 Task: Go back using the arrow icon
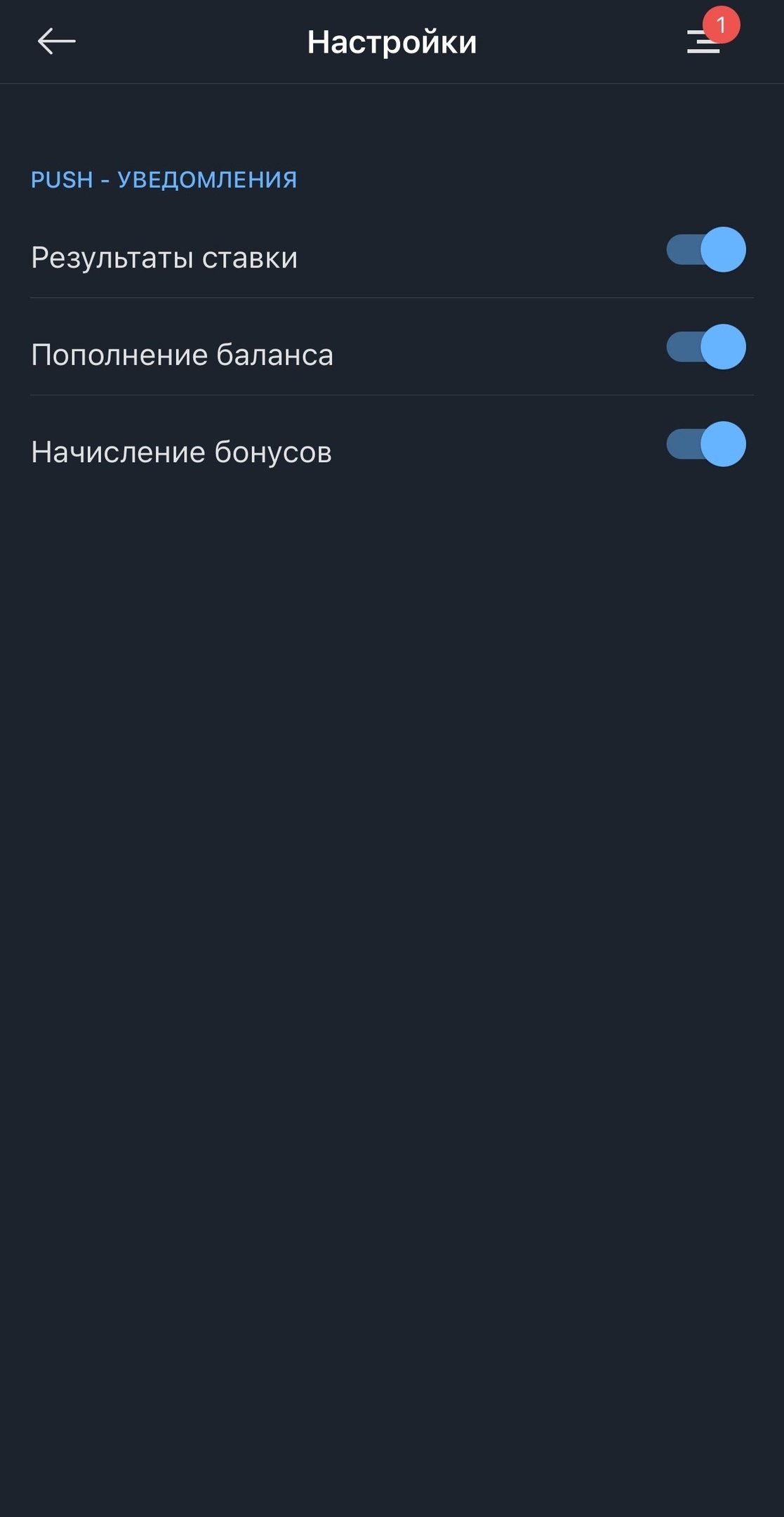tap(56, 41)
